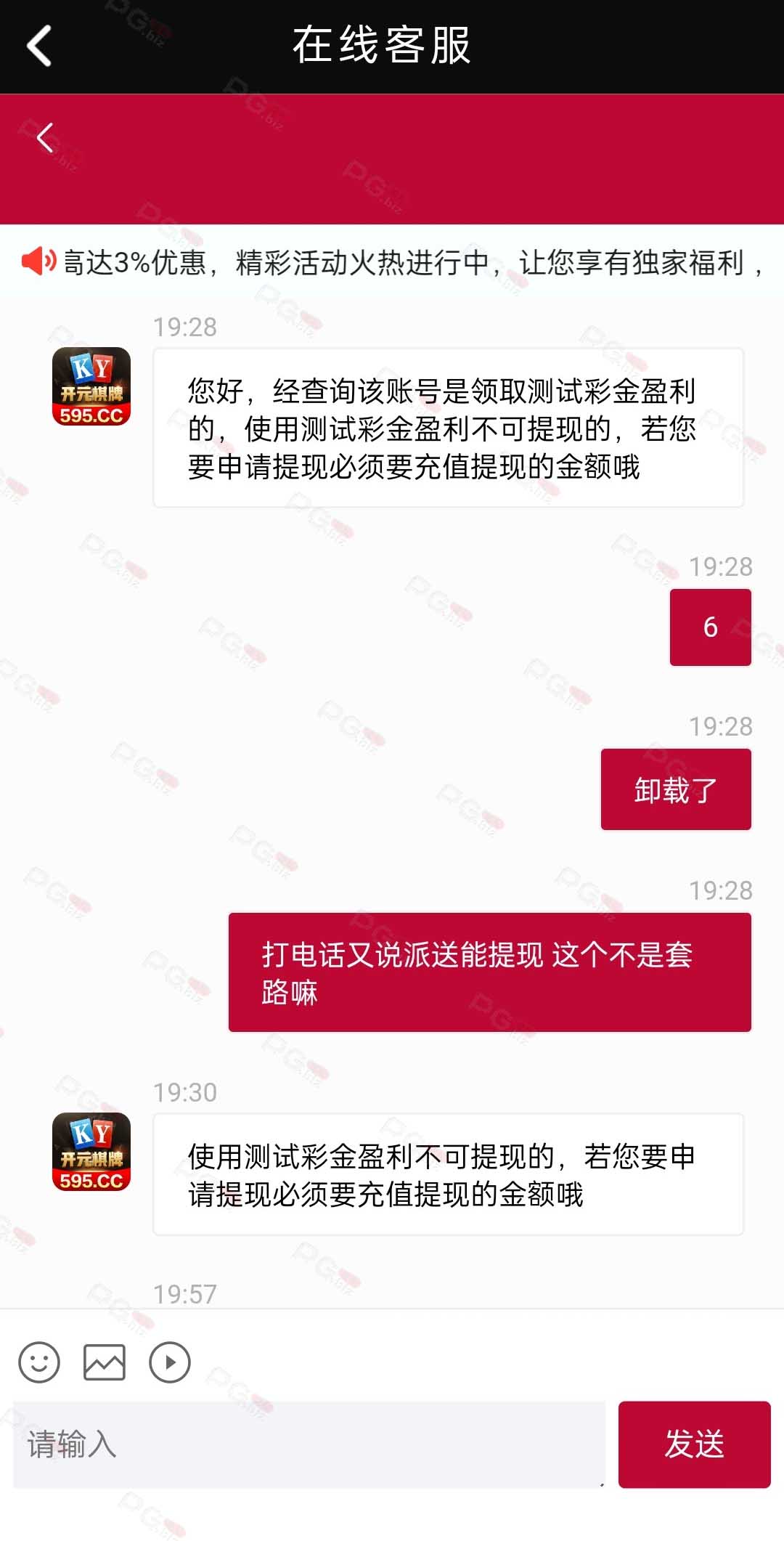
Task: Focus the 请输入 message field
Action: click(x=309, y=1444)
